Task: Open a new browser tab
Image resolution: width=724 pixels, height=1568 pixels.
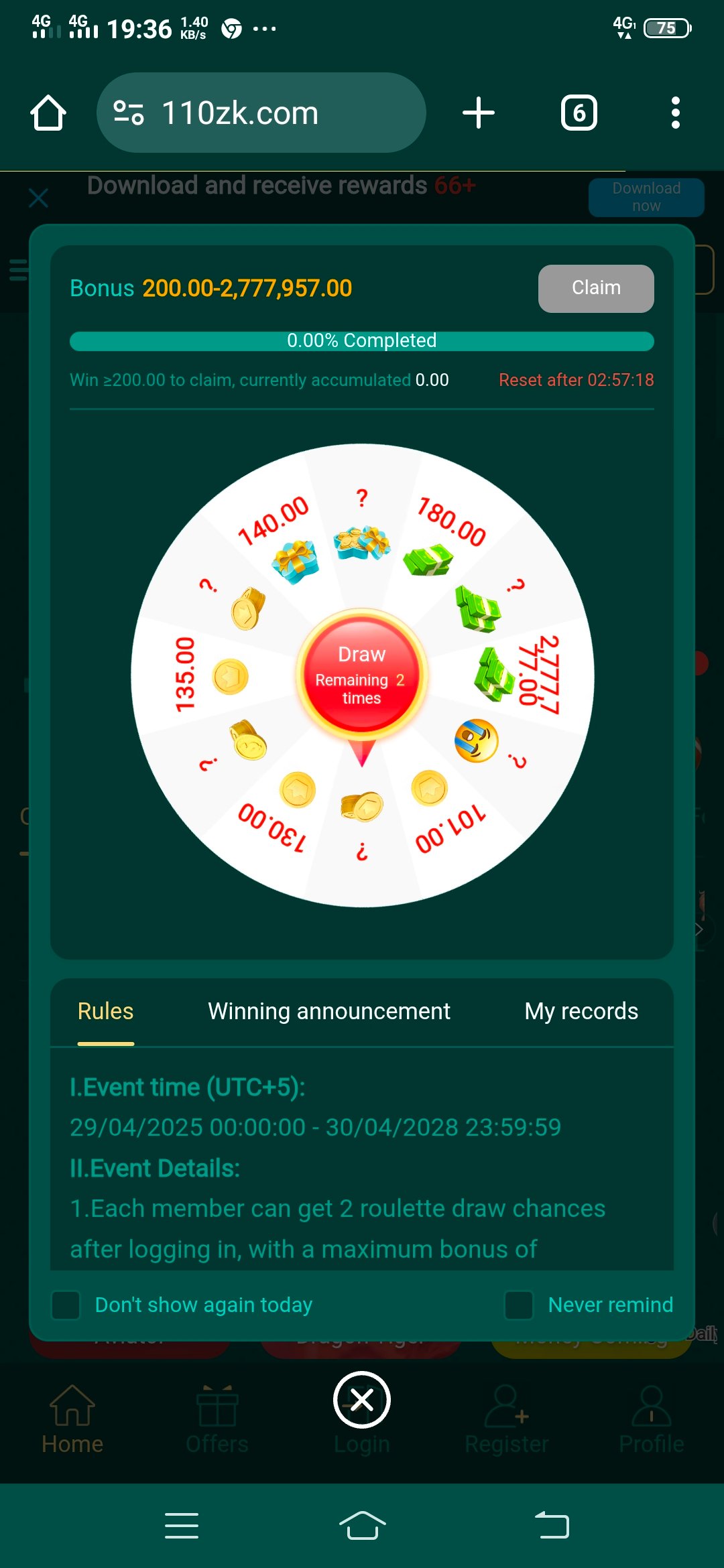Action: click(x=479, y=113)
